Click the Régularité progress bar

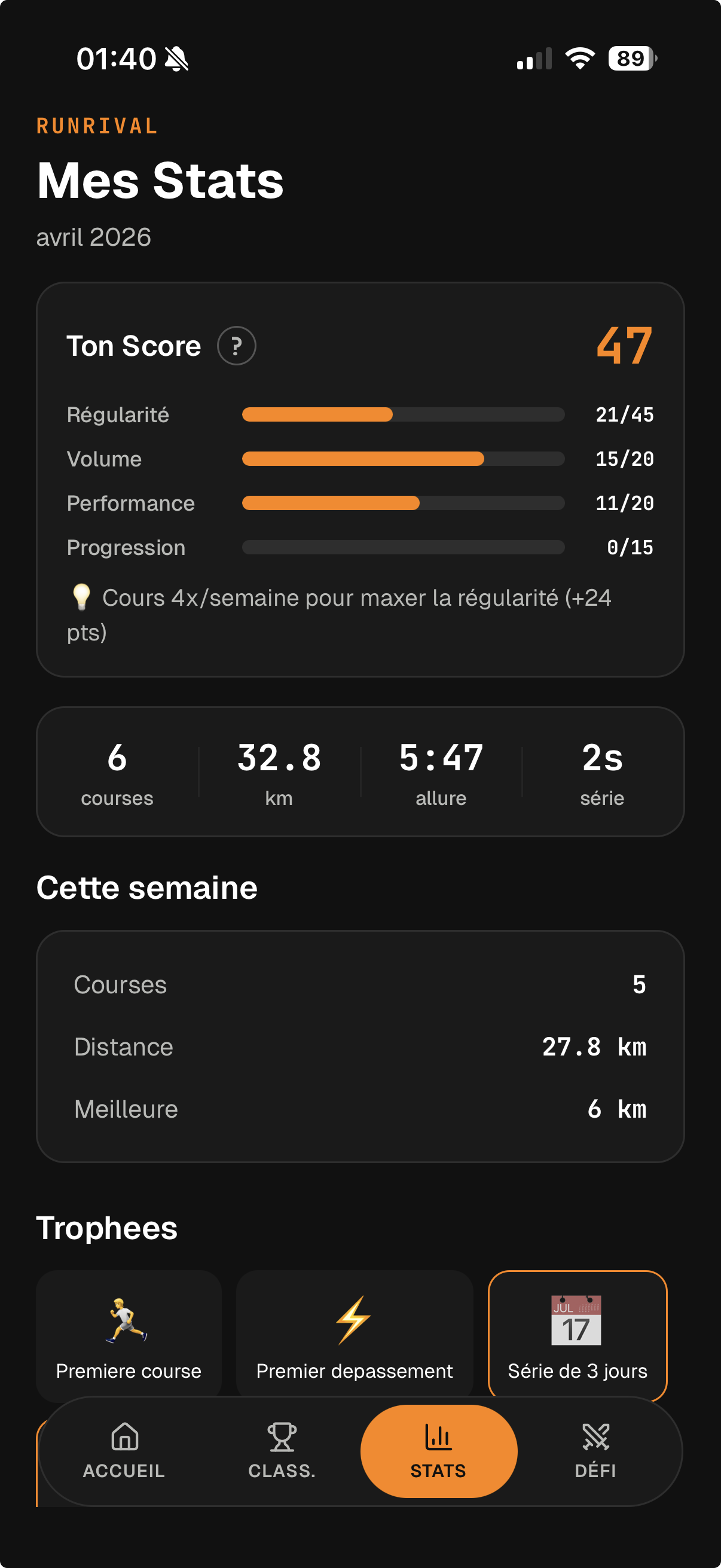(403, 414)
